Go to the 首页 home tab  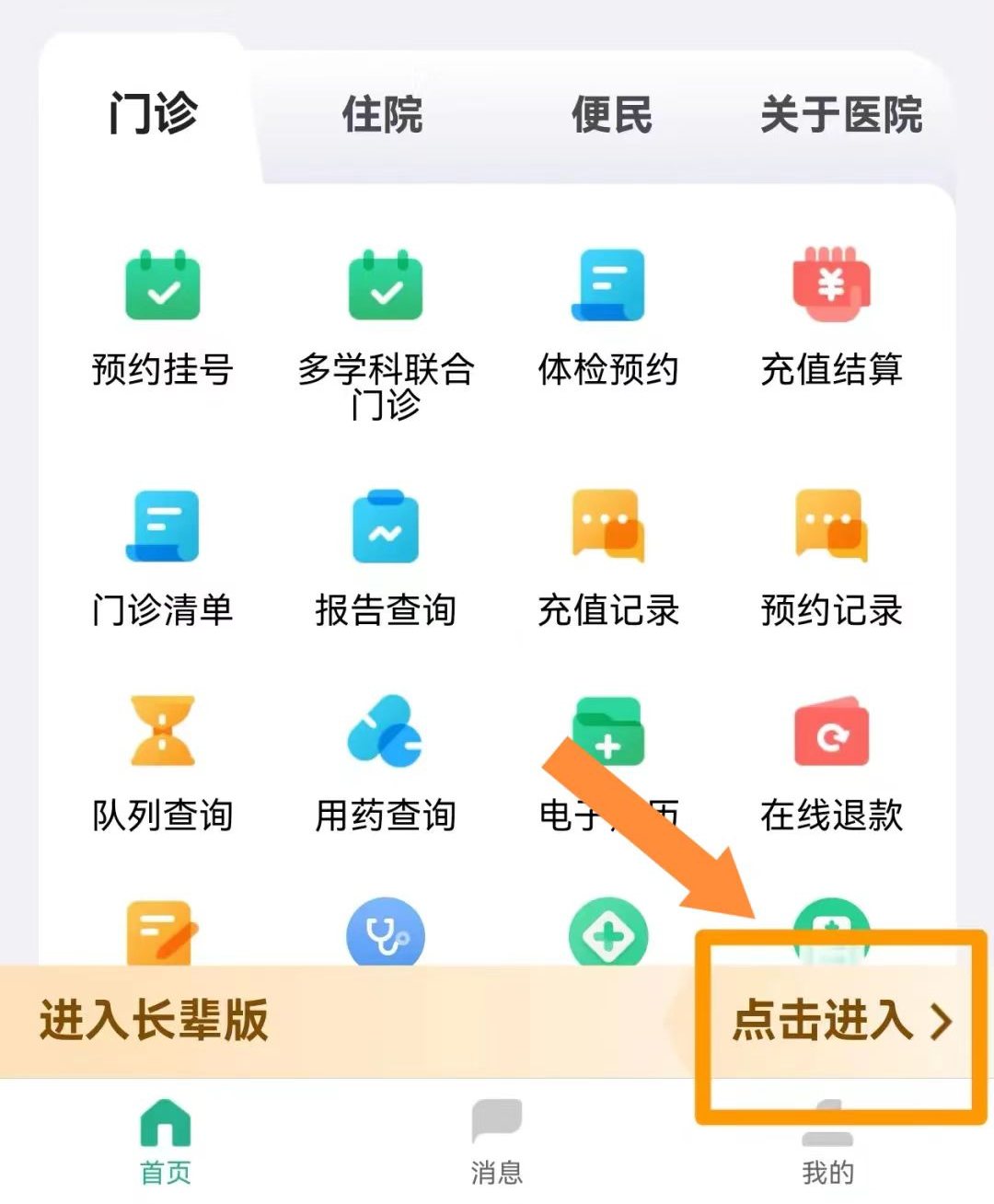pos(166,1141)
